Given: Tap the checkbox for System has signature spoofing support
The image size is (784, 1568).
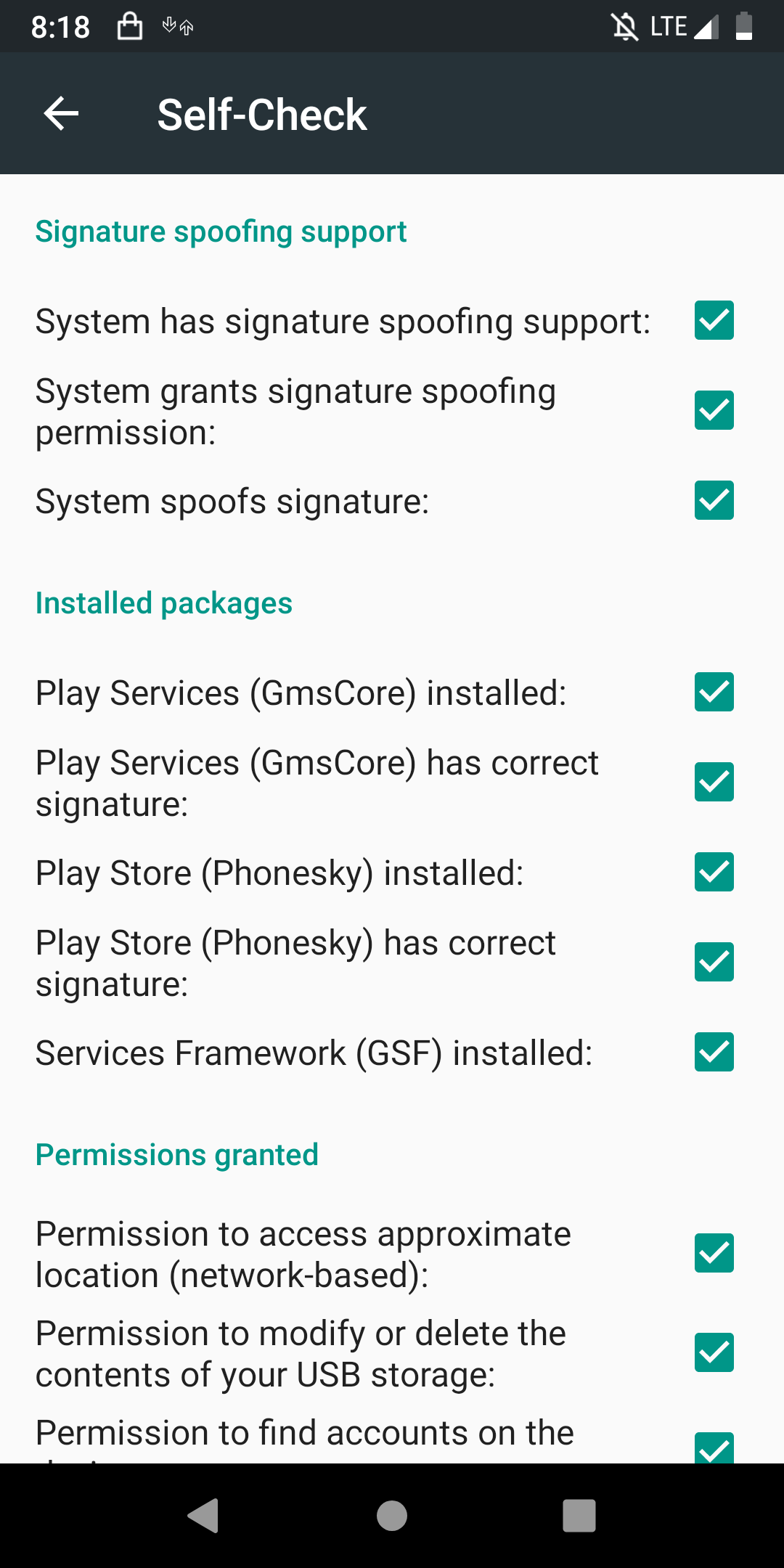Looking at the screenshot, I should [714, 321].
